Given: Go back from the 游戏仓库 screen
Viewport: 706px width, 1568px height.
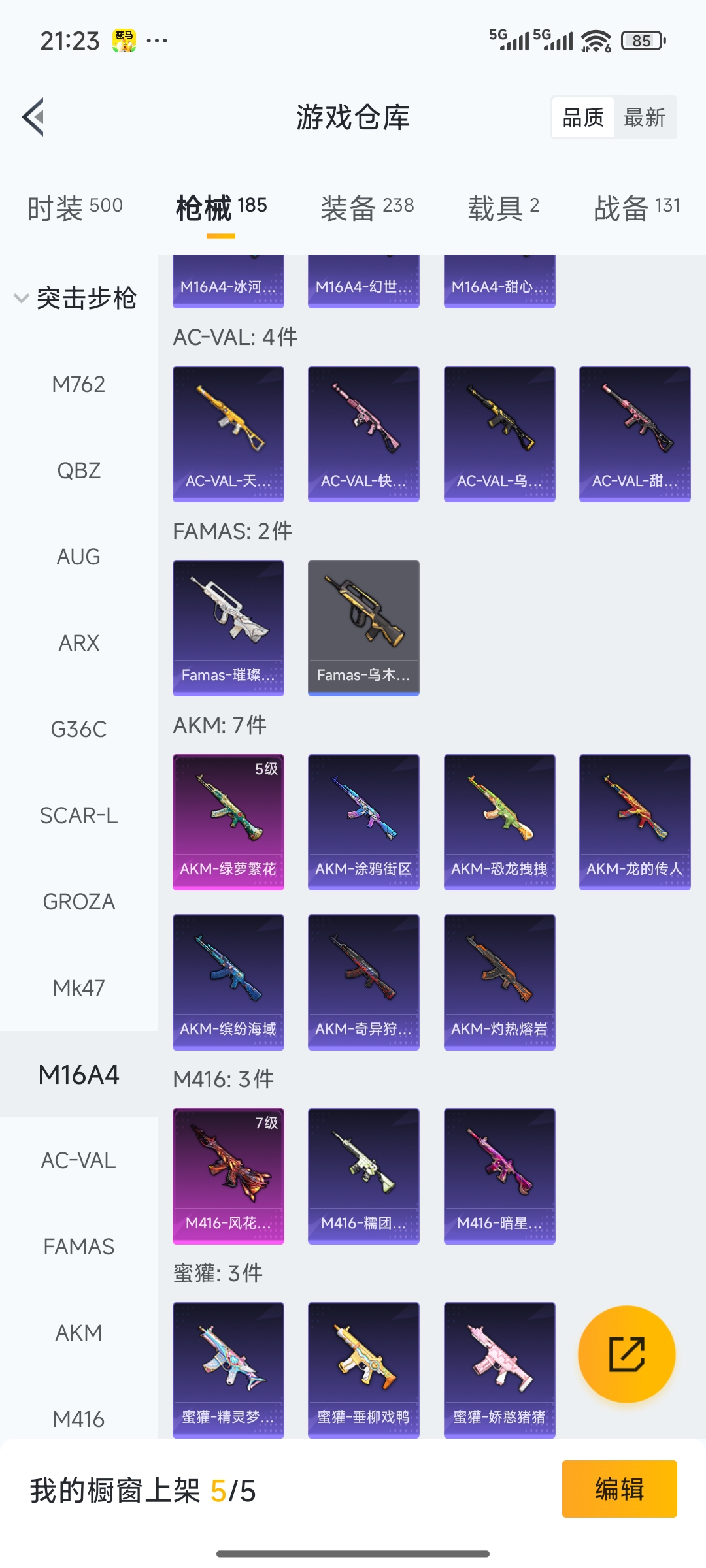Looking at the screenshot, I should coord(34,118).
